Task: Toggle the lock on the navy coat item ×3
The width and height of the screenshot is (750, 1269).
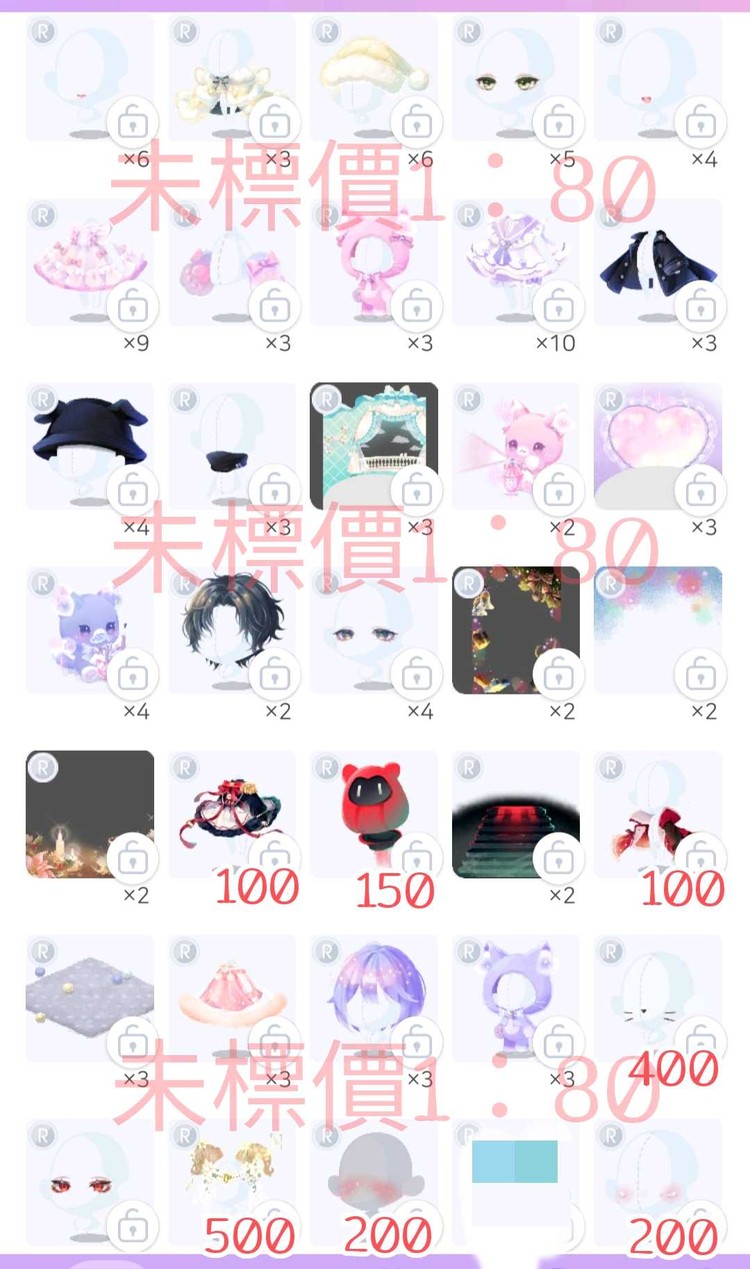Action: 702,308
